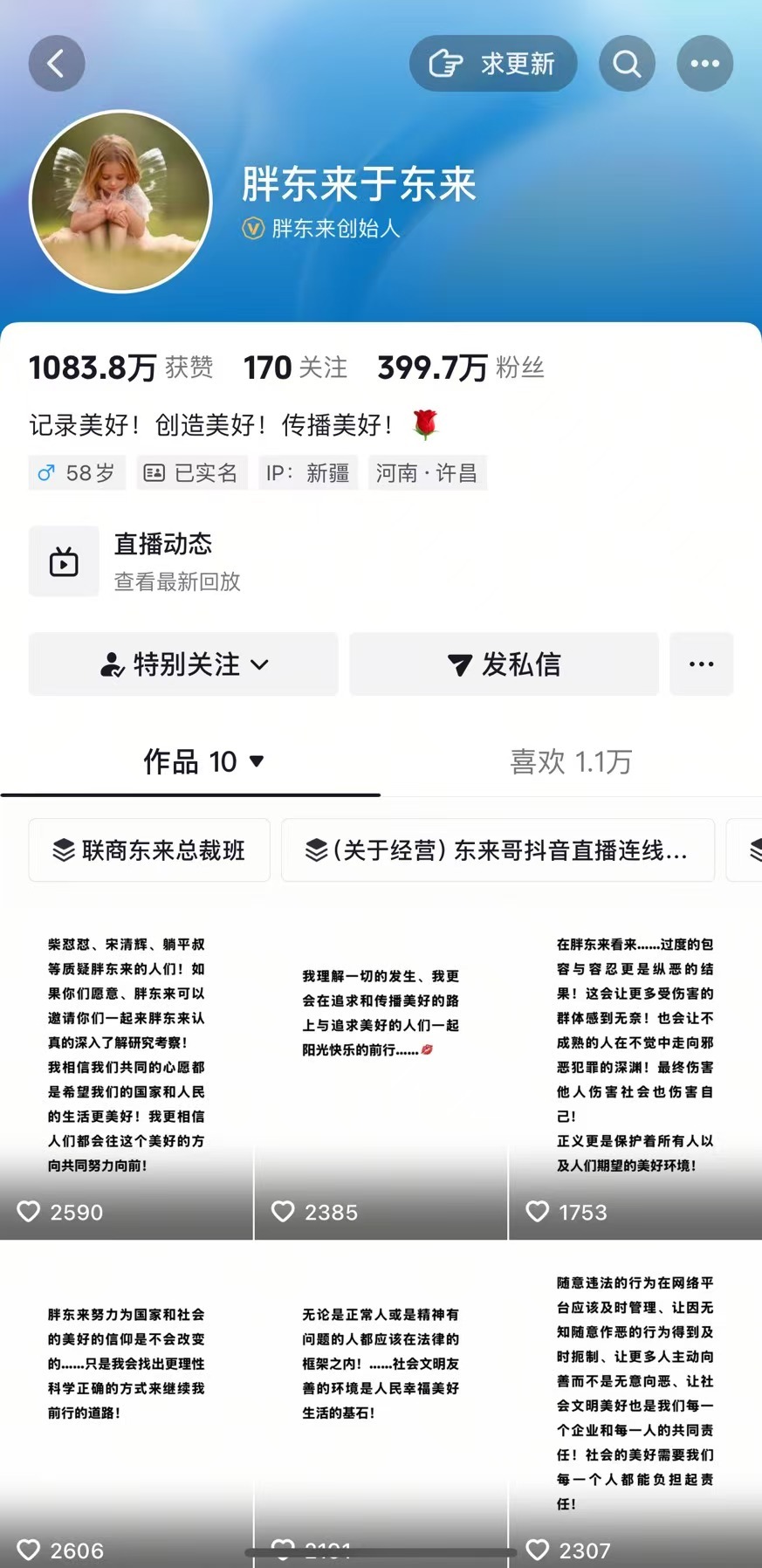Open the (关于经营) 东来哥抖音直播连线 collection
762x1568 pixels.
[498, 850]
